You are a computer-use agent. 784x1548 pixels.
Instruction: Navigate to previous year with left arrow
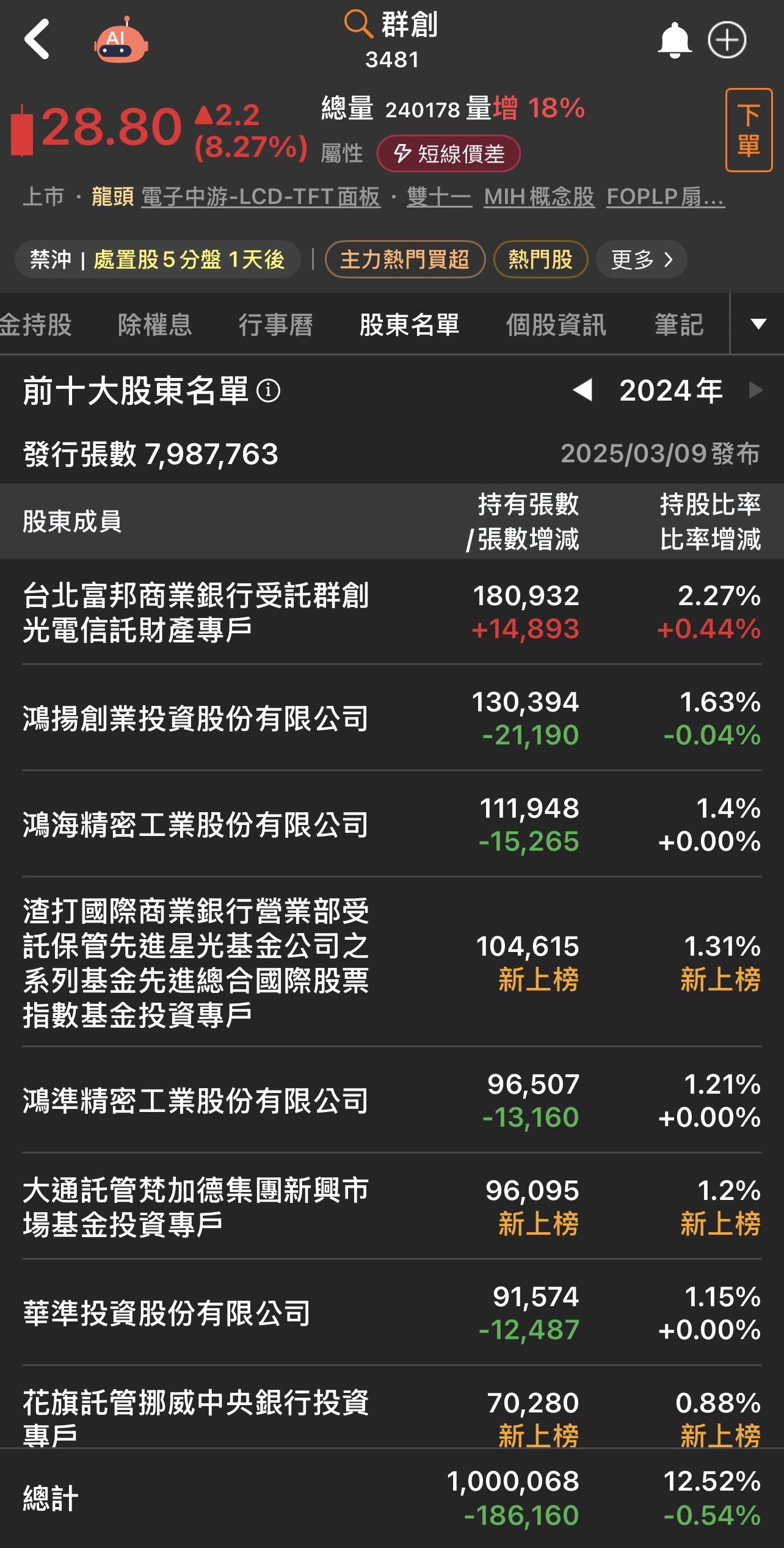coord(582,391)
